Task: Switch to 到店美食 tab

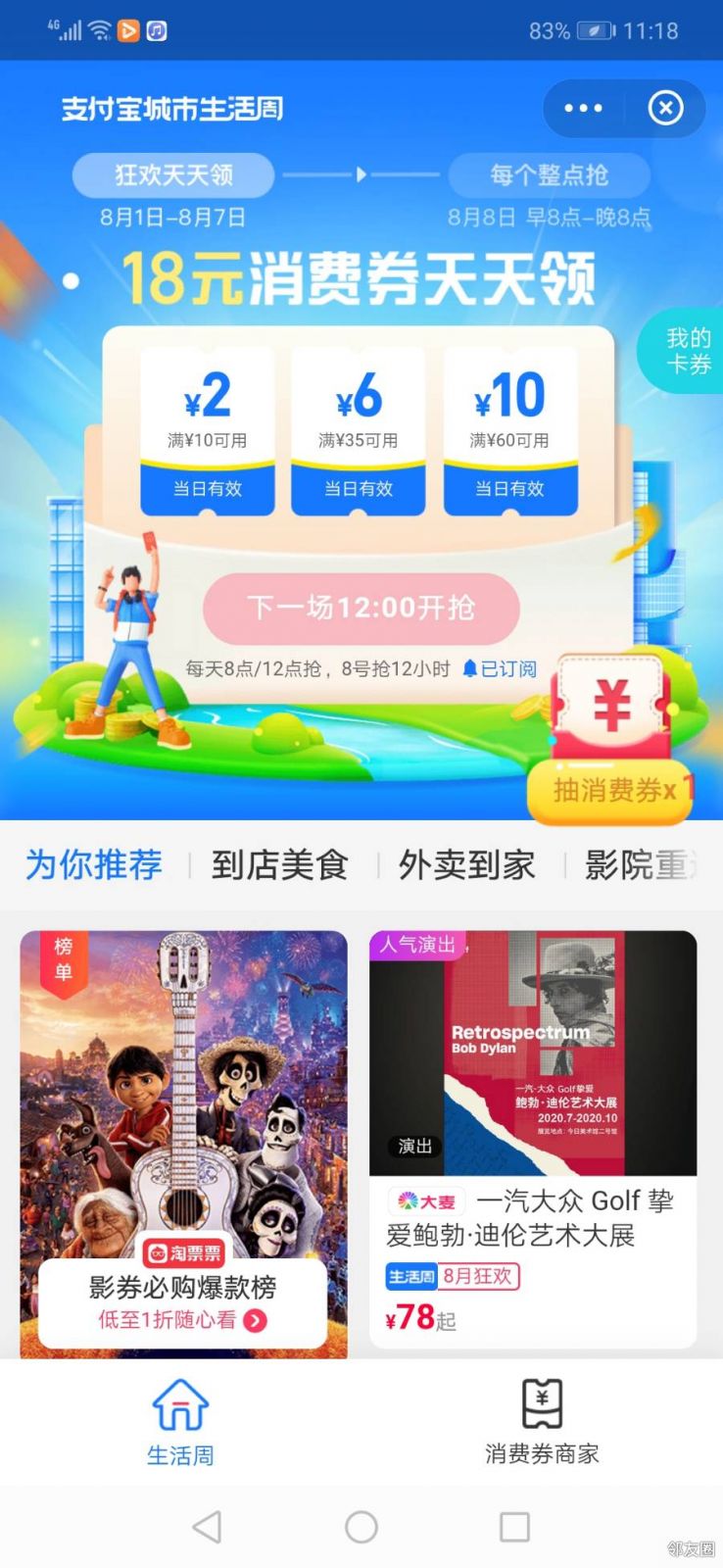Action: [280, 864]
